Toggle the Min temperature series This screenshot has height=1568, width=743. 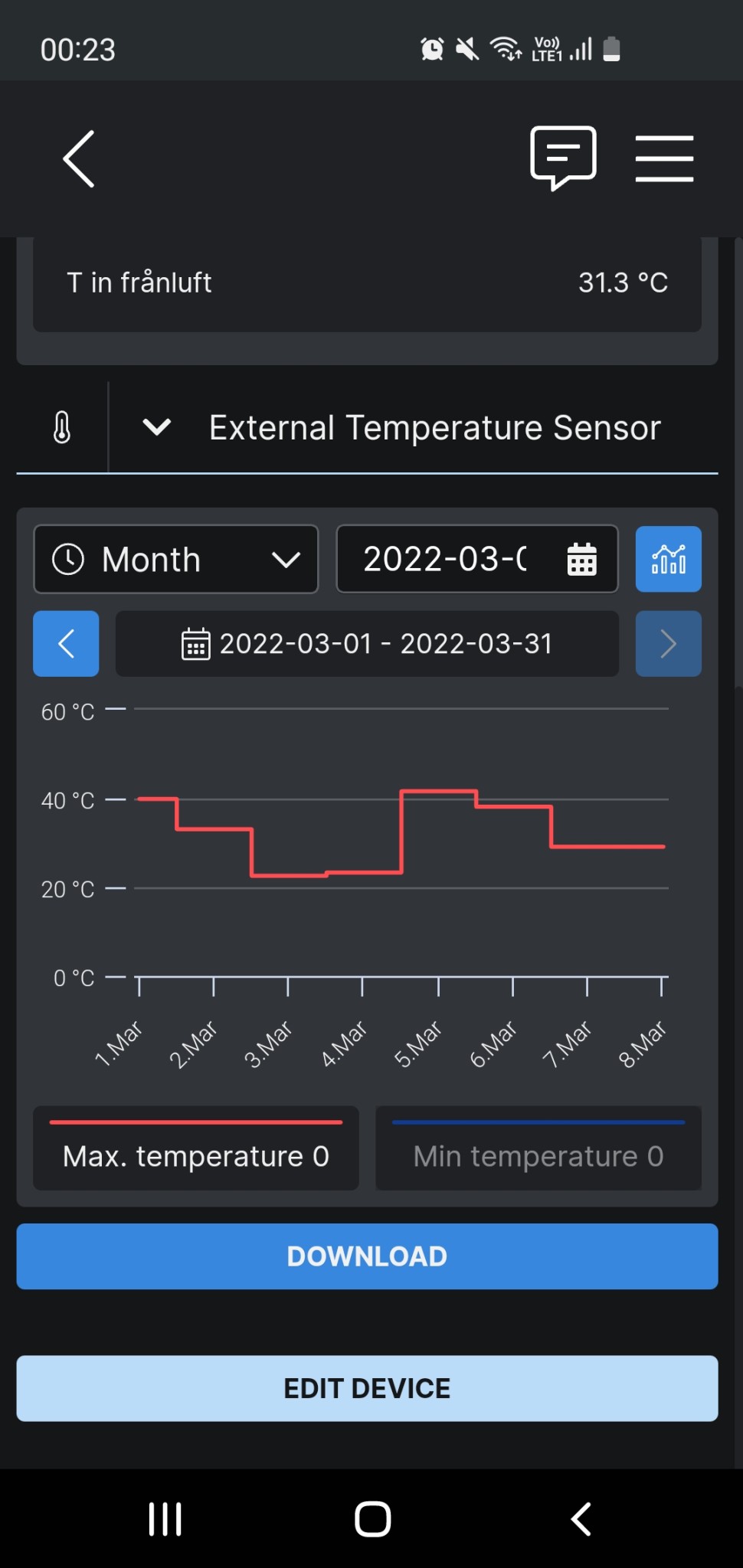pyautogui.click(x=538, y=1148)
